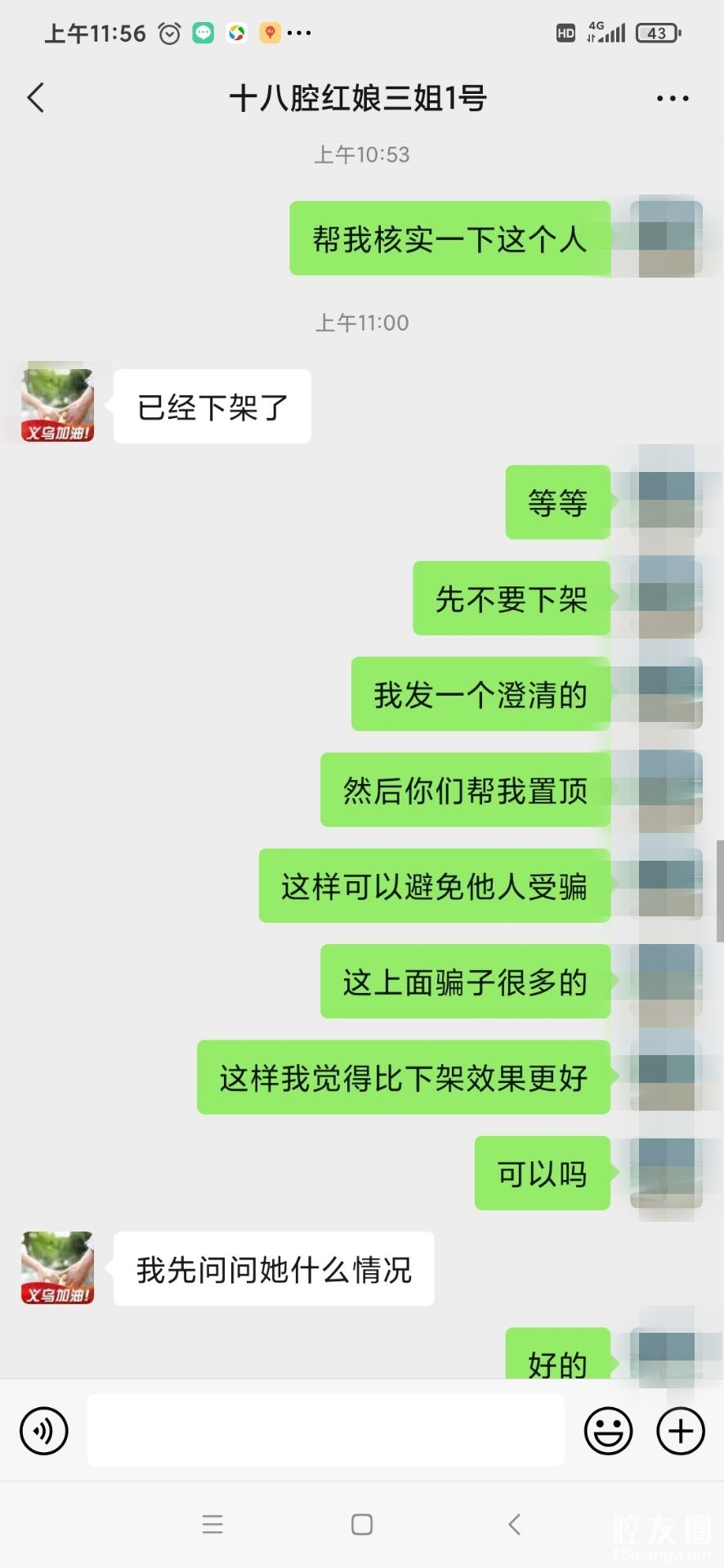Open the plus attachments menu
Screen dimensions: 724x1568
680,1431
